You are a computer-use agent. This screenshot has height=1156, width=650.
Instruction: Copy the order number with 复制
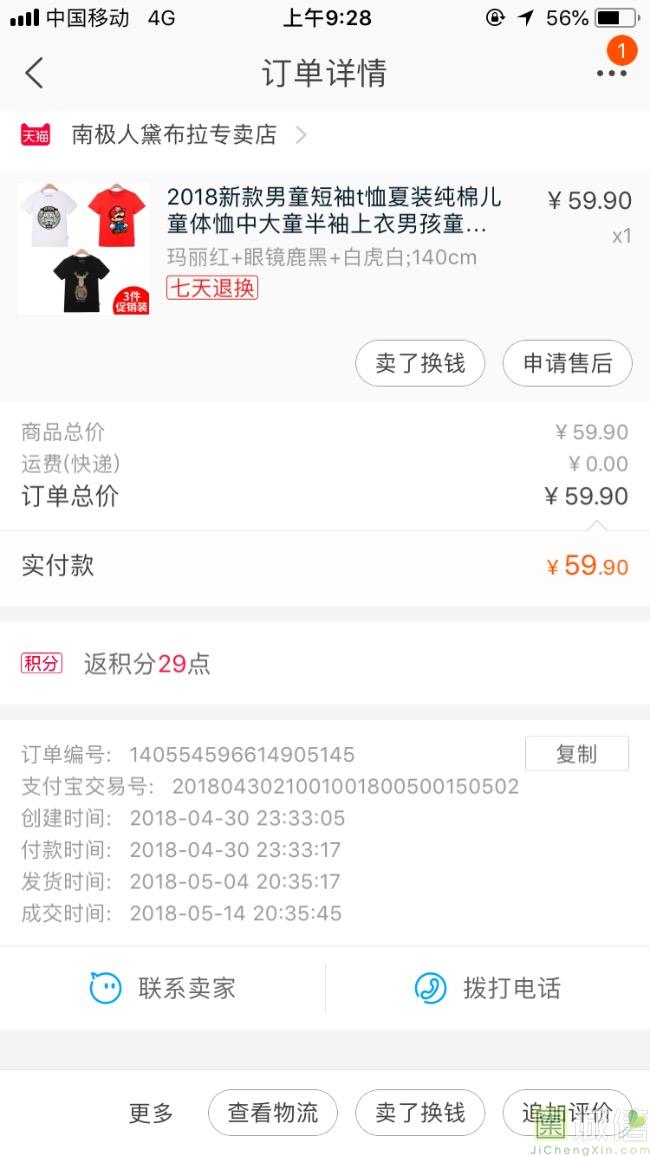(576, 754)
